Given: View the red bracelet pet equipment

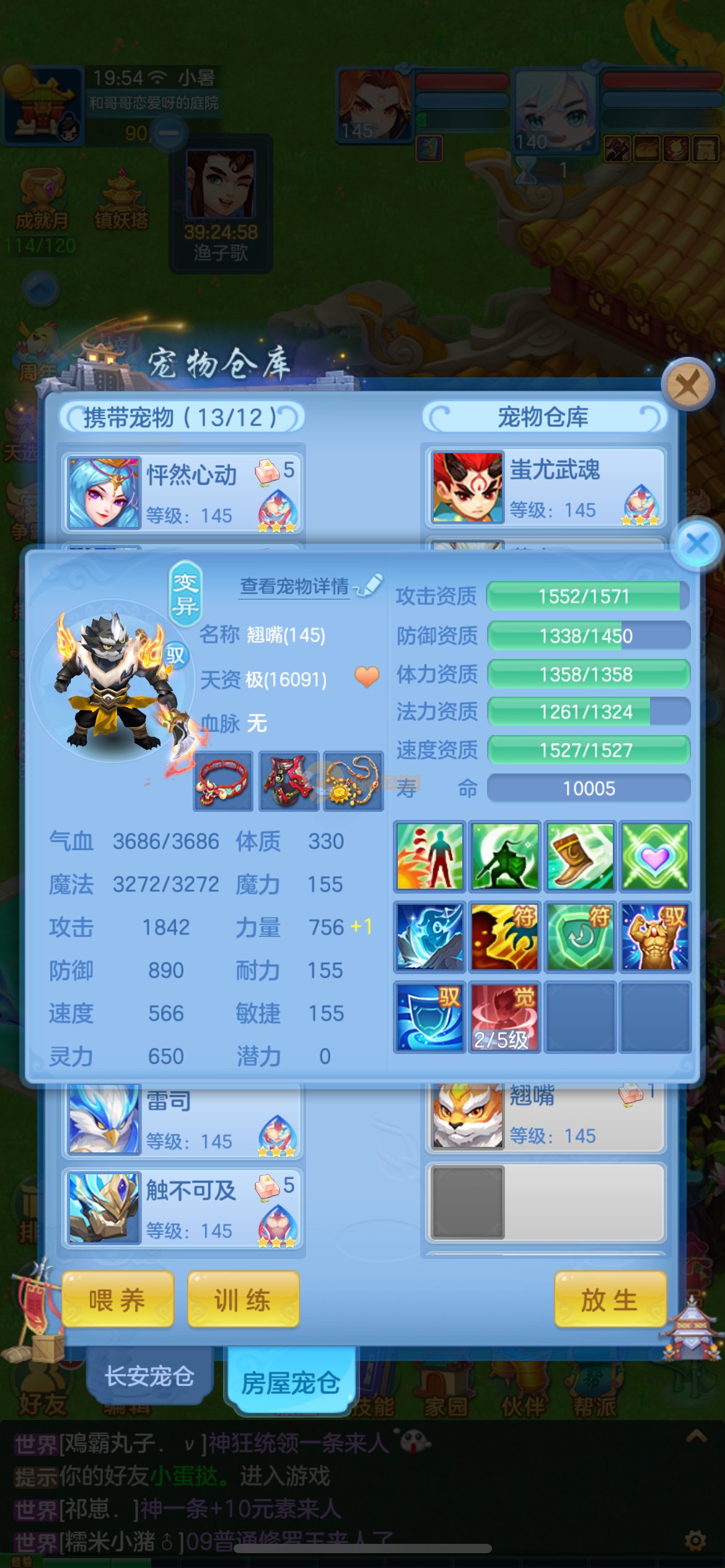Looking at the screenshot, I should 223,782.
